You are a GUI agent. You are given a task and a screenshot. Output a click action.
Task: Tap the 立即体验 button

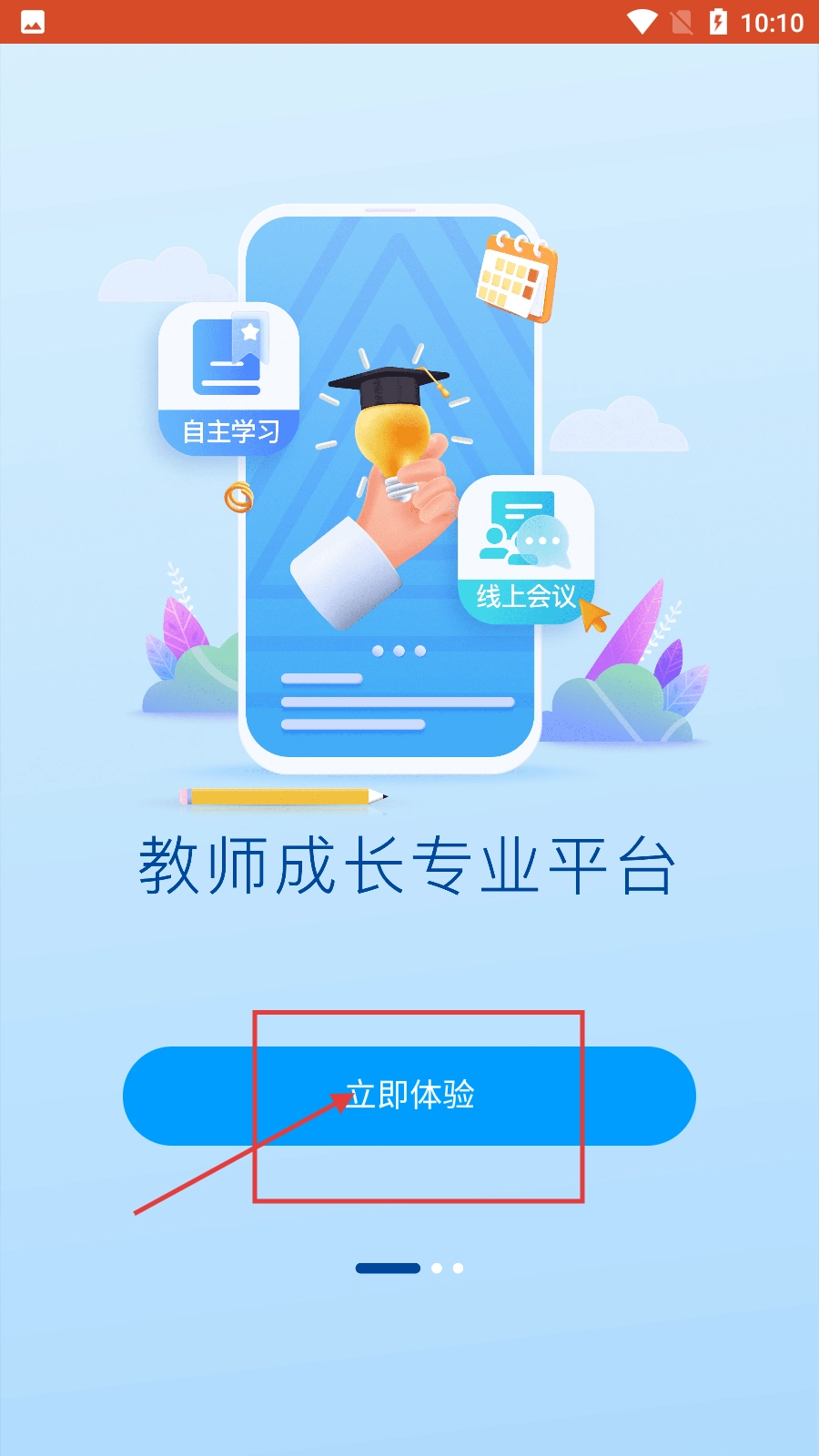pyautogui.click(x=409, y=1096)
